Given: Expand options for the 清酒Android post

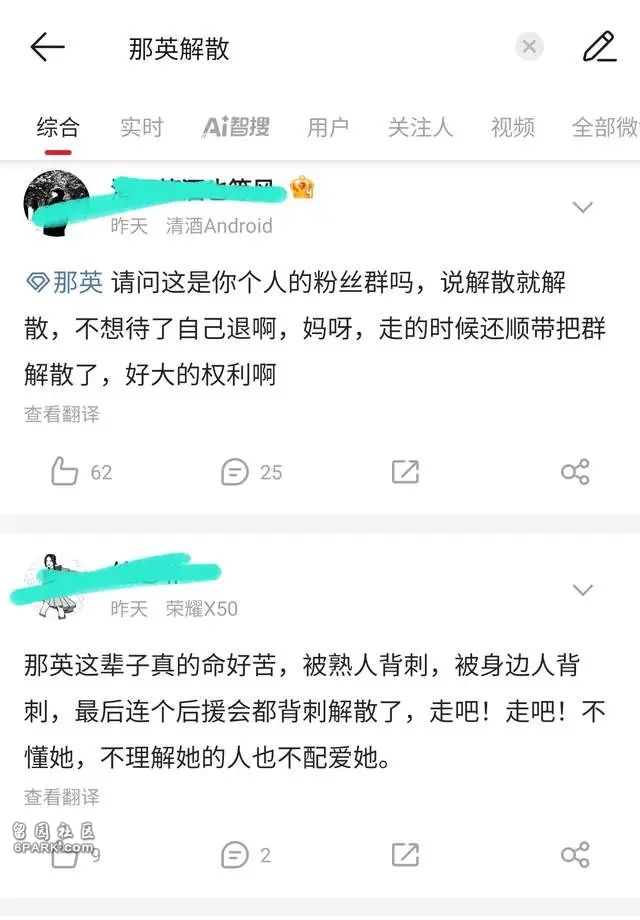Looking at the screenshot, I should [582, 207].
